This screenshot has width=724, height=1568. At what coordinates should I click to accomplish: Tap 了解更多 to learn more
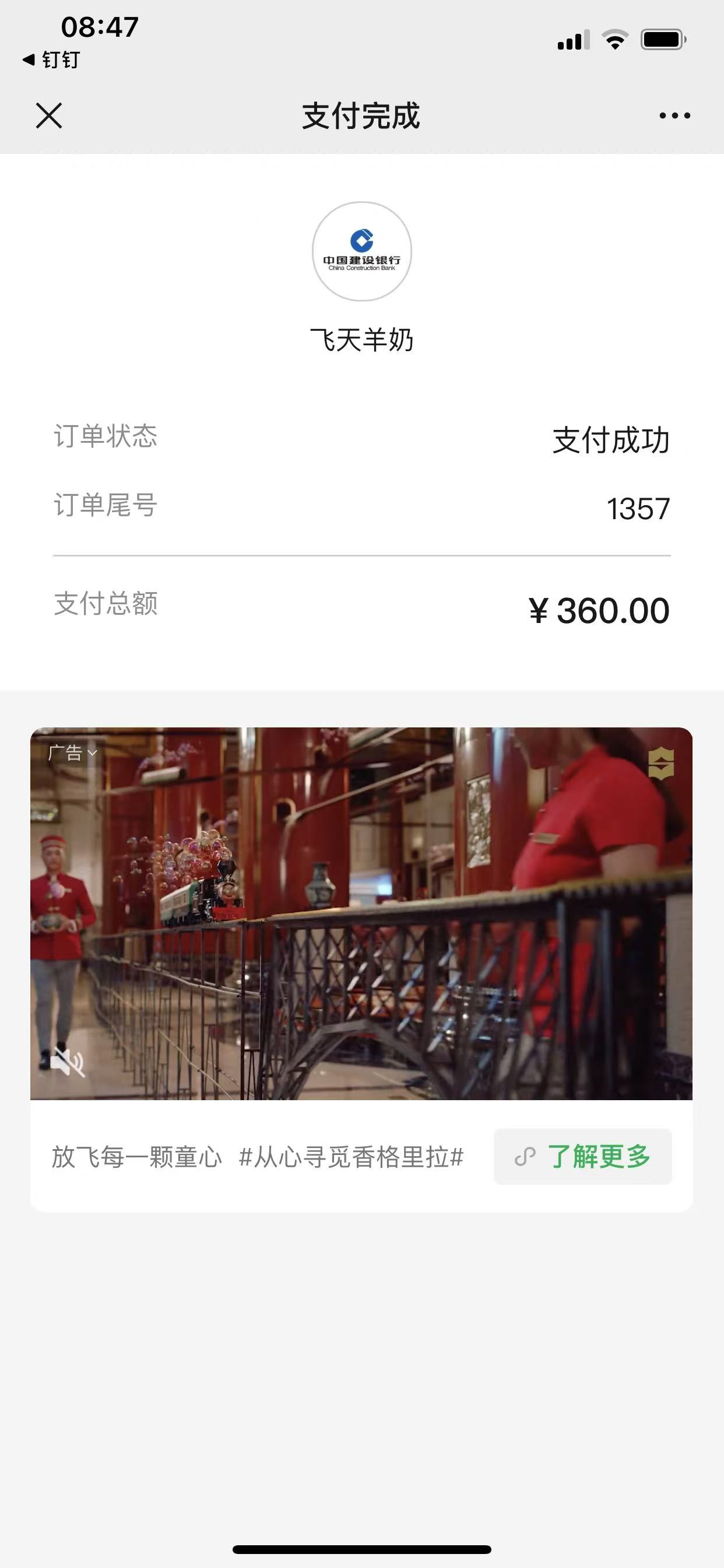tap(583, 1157)
